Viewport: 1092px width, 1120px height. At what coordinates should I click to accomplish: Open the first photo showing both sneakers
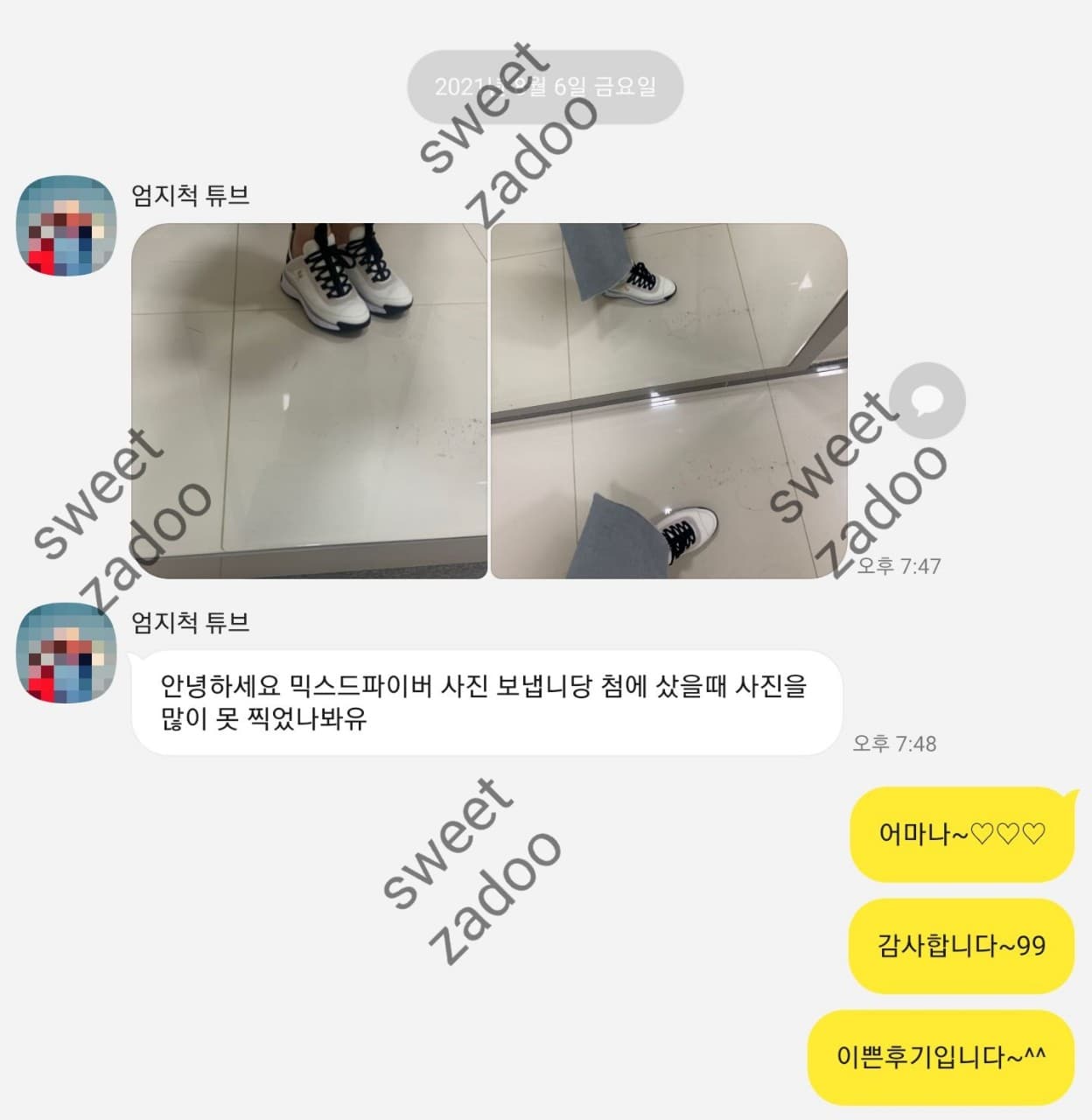click(x=309, y=401)
